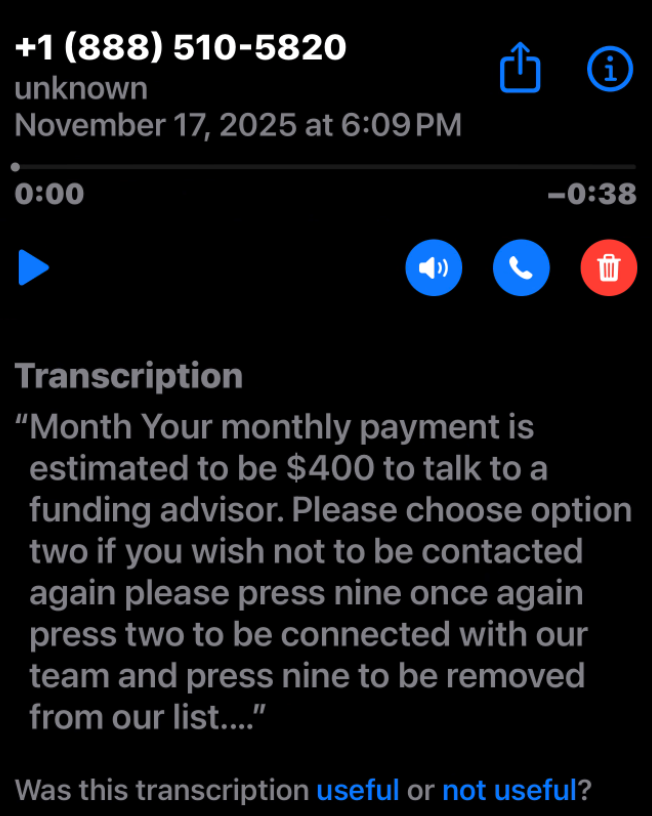Mark the transcription as useful
Viewport: 652px width, 816px height.
[x=358, y=790]
